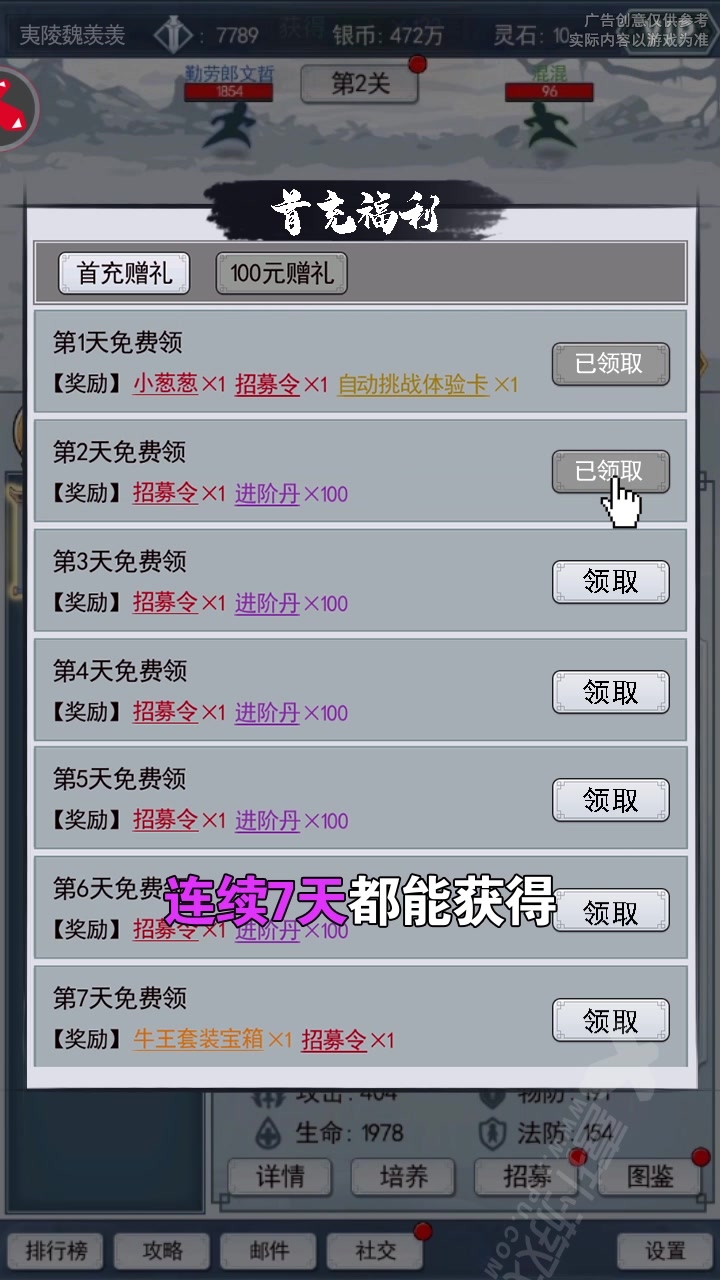The height and width of the screenshot is (1280, 720).
Task: Open the 牛王套装宝箱 chest link
Action: (x=196, y=1040)
